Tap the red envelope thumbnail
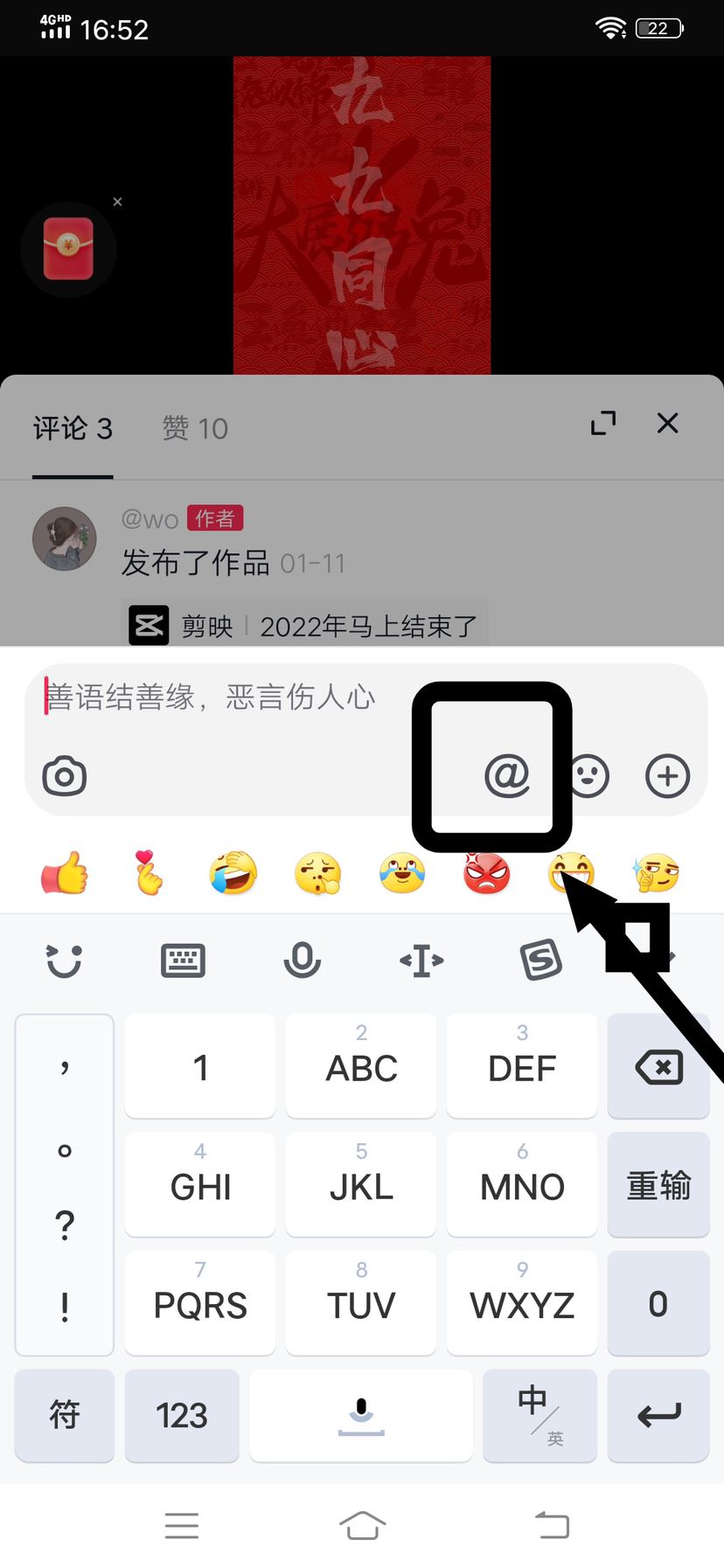Image resolution: width=724 pixels, height=1568 pixels. [68, 249]
